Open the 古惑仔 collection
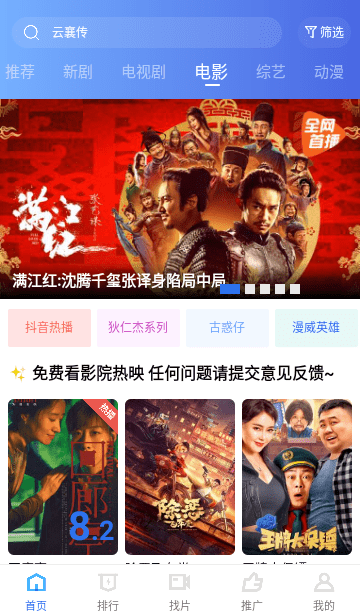The height and width of the screenshot is (614, 360). [227, 328]
